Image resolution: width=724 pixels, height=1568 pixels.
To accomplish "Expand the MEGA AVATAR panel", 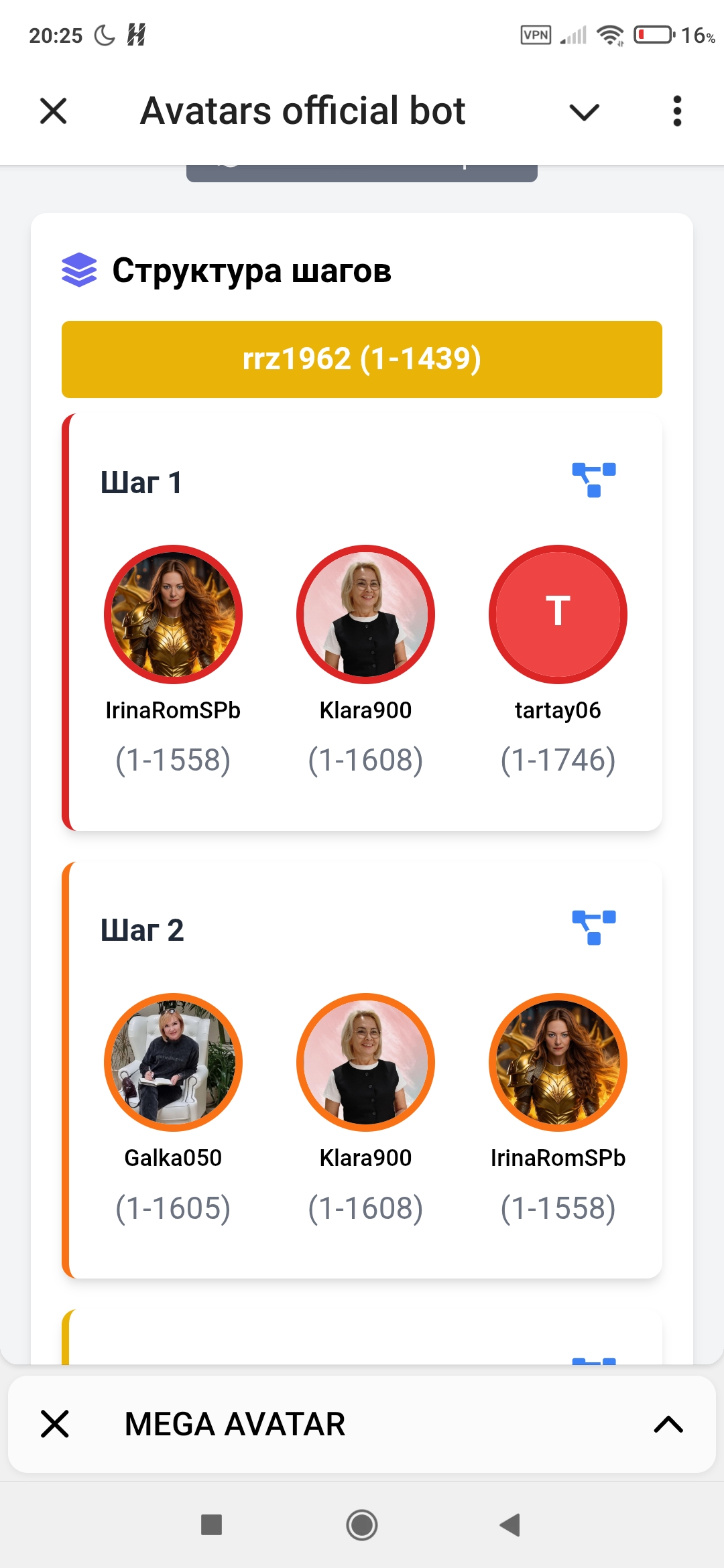I will 668,1424.
